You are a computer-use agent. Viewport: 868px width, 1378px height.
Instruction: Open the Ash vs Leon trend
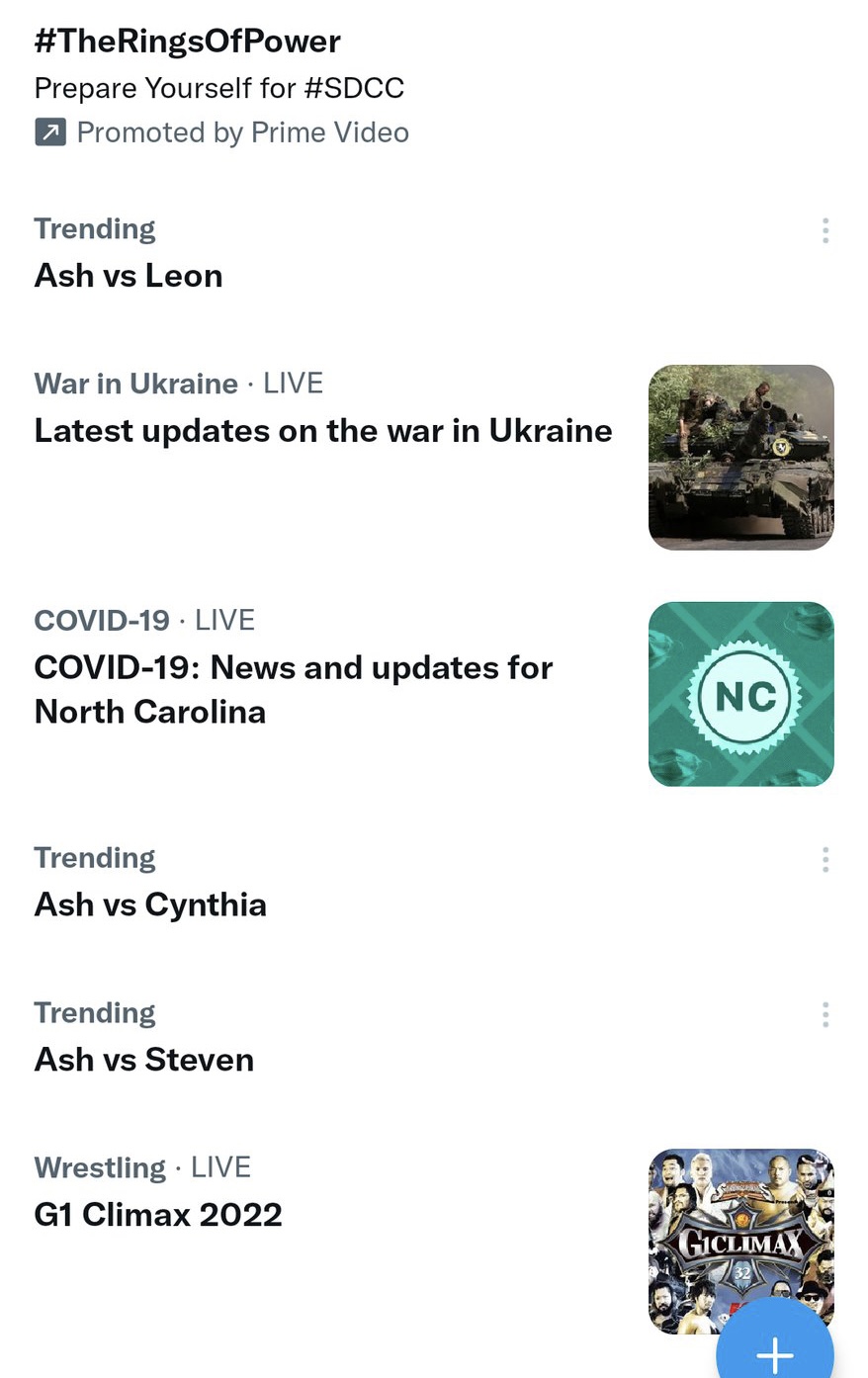coord(129,275)
